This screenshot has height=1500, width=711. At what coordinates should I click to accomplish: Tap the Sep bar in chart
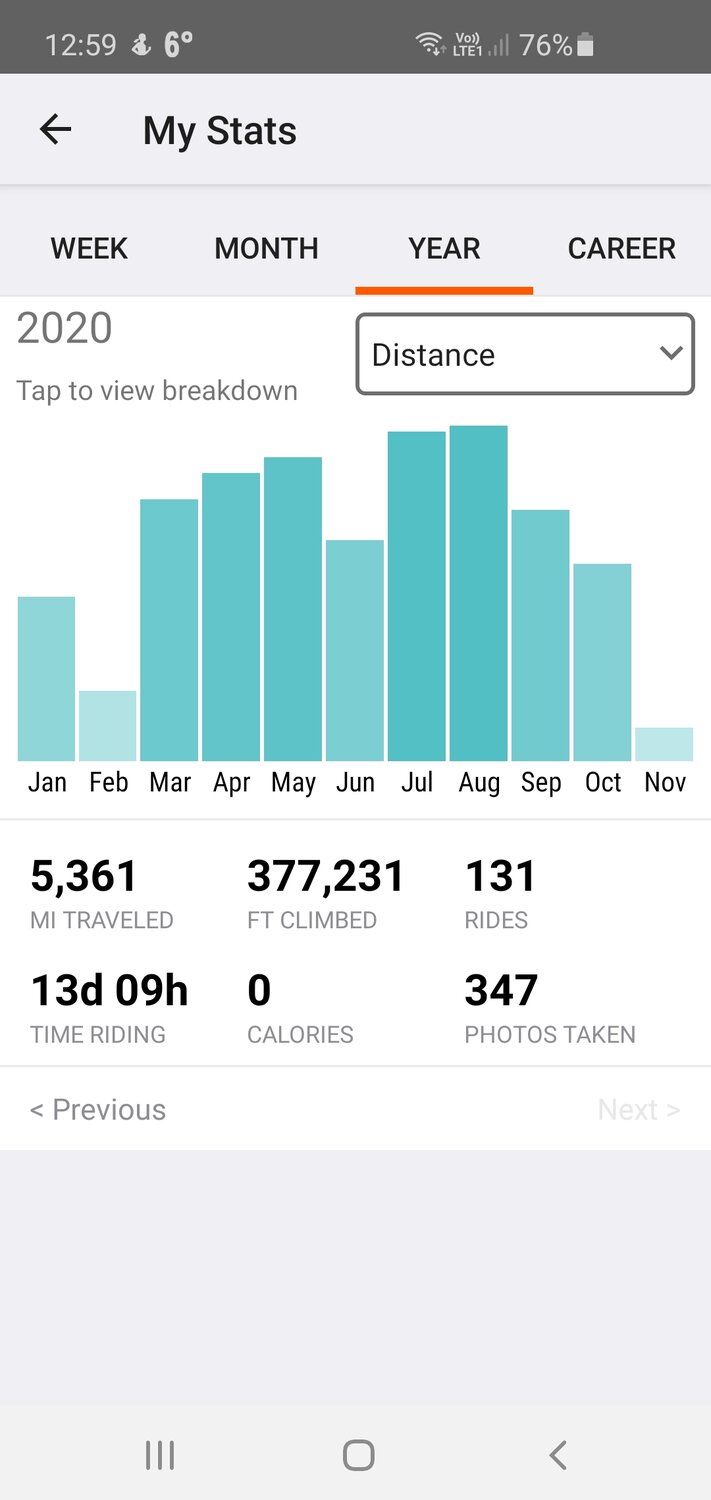coord(540,635)
